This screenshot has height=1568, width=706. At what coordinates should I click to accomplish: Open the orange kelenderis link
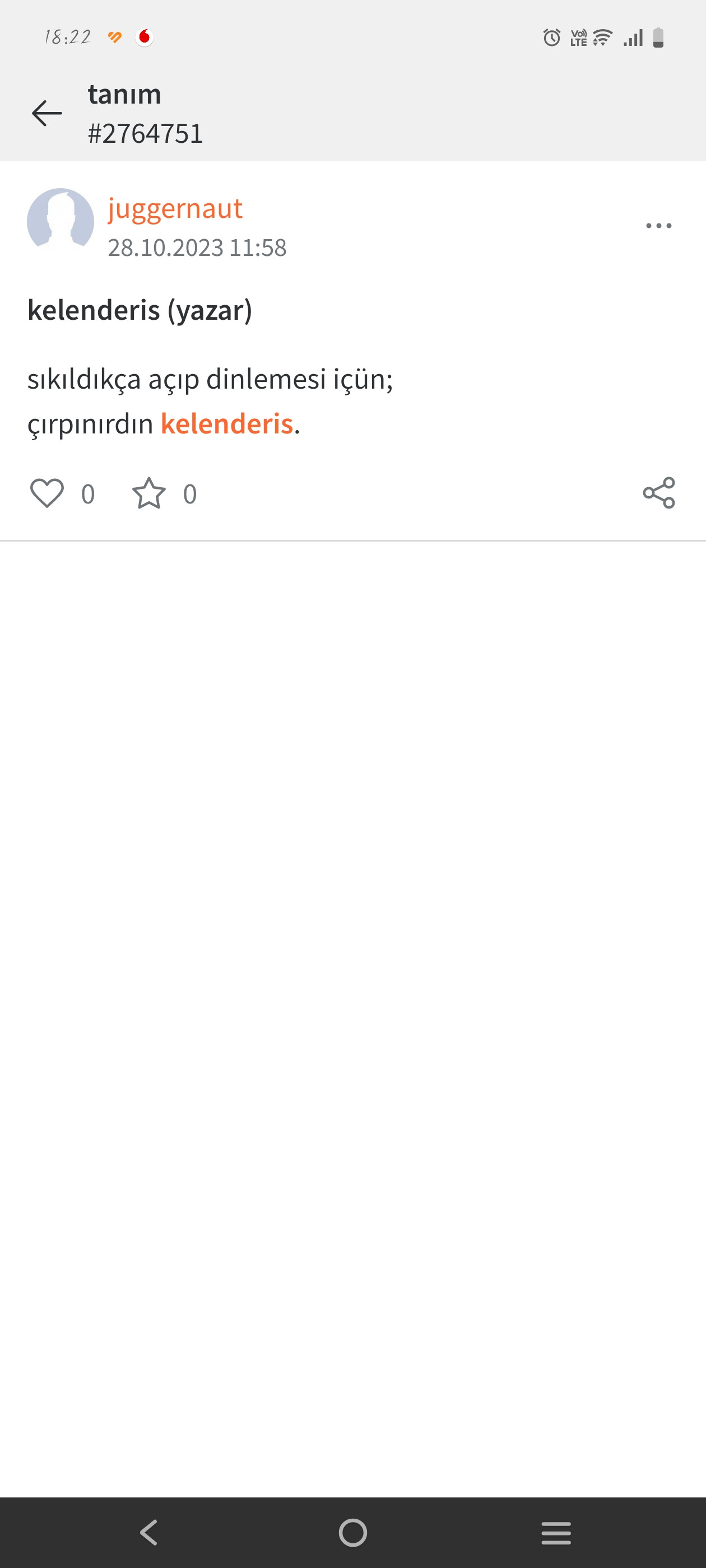click(x=226, y=424)
